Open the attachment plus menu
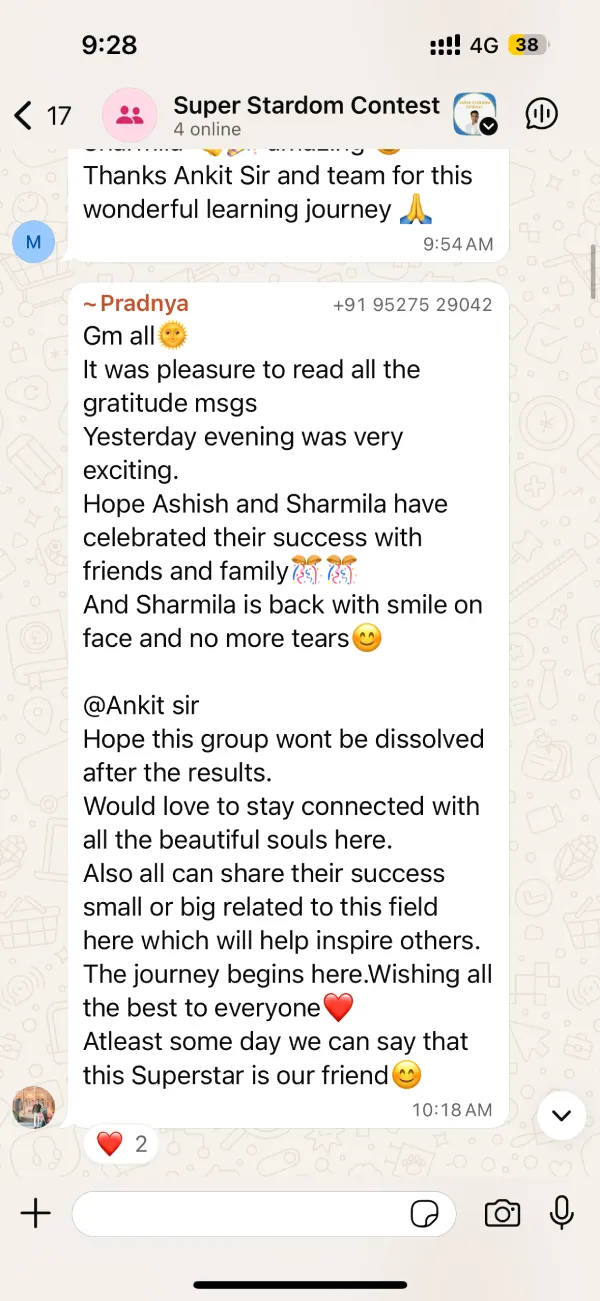The image size is (600, 1301). 36,1214
